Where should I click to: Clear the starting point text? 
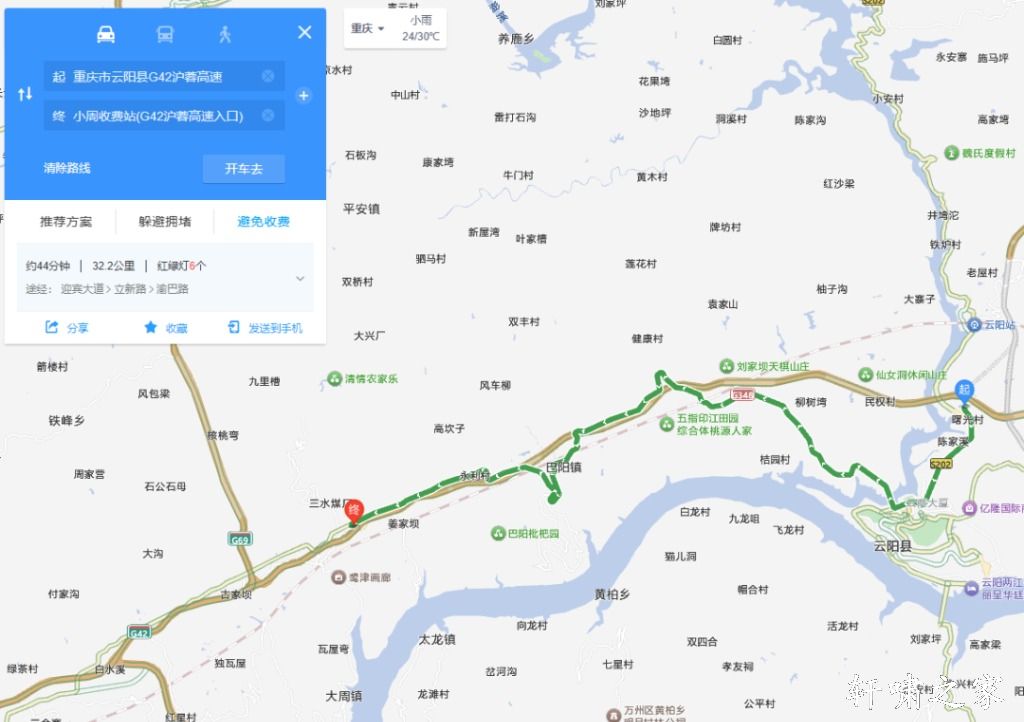click(x=268, y=76)
